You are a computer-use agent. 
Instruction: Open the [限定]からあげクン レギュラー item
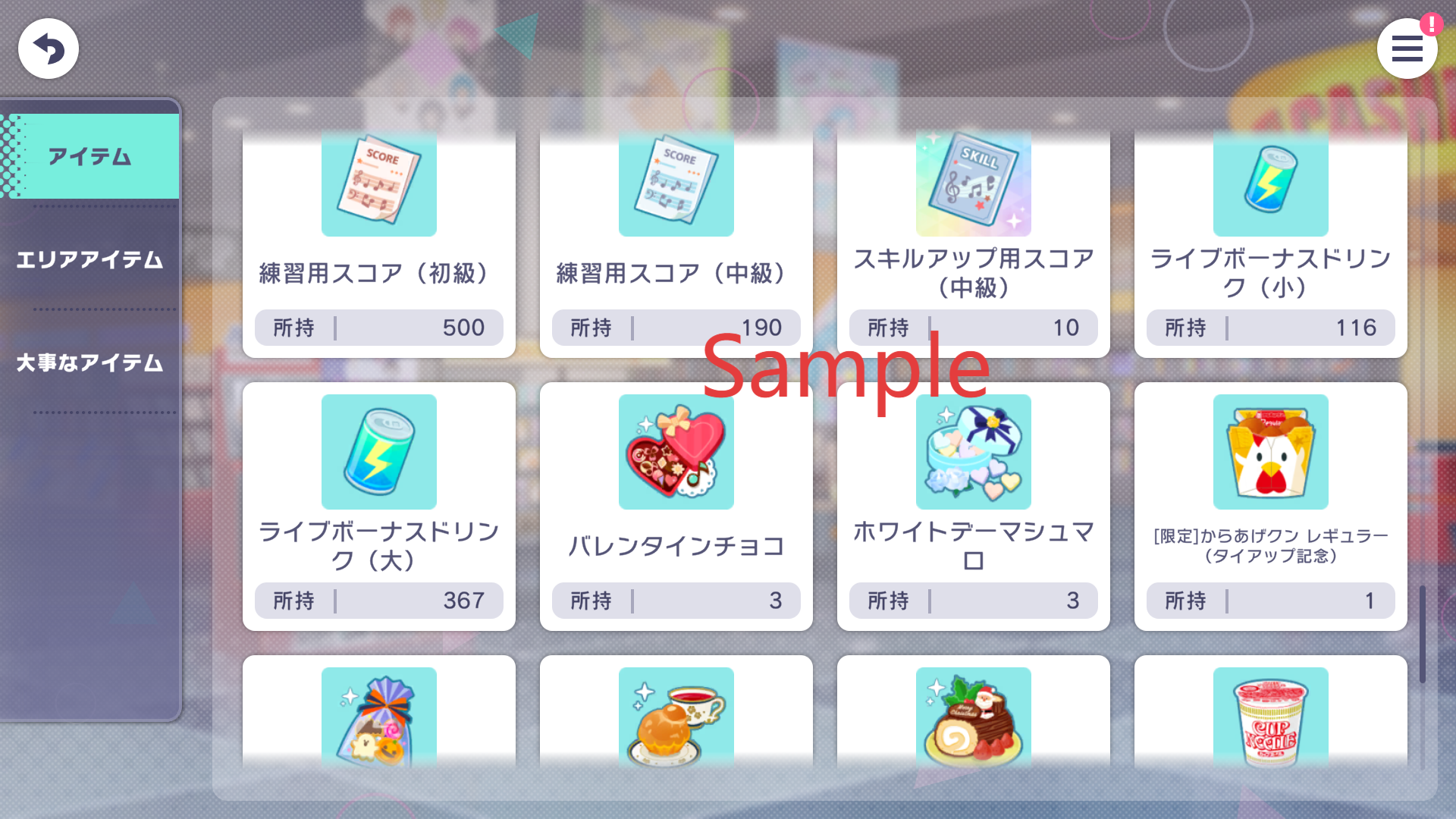coord(1270,507)
